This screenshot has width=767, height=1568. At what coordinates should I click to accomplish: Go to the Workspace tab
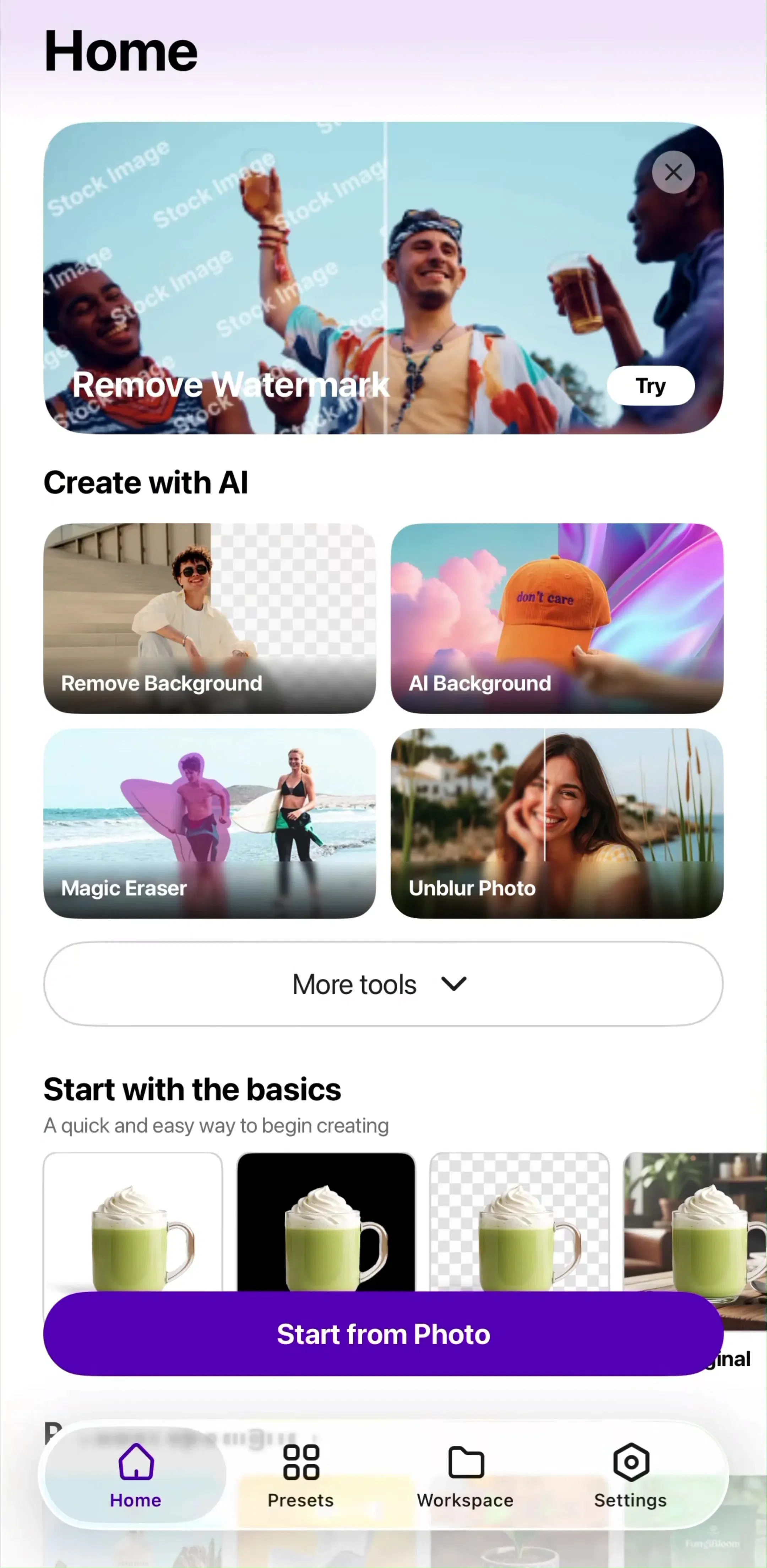pyautogui.click(x=465, y=1476)
